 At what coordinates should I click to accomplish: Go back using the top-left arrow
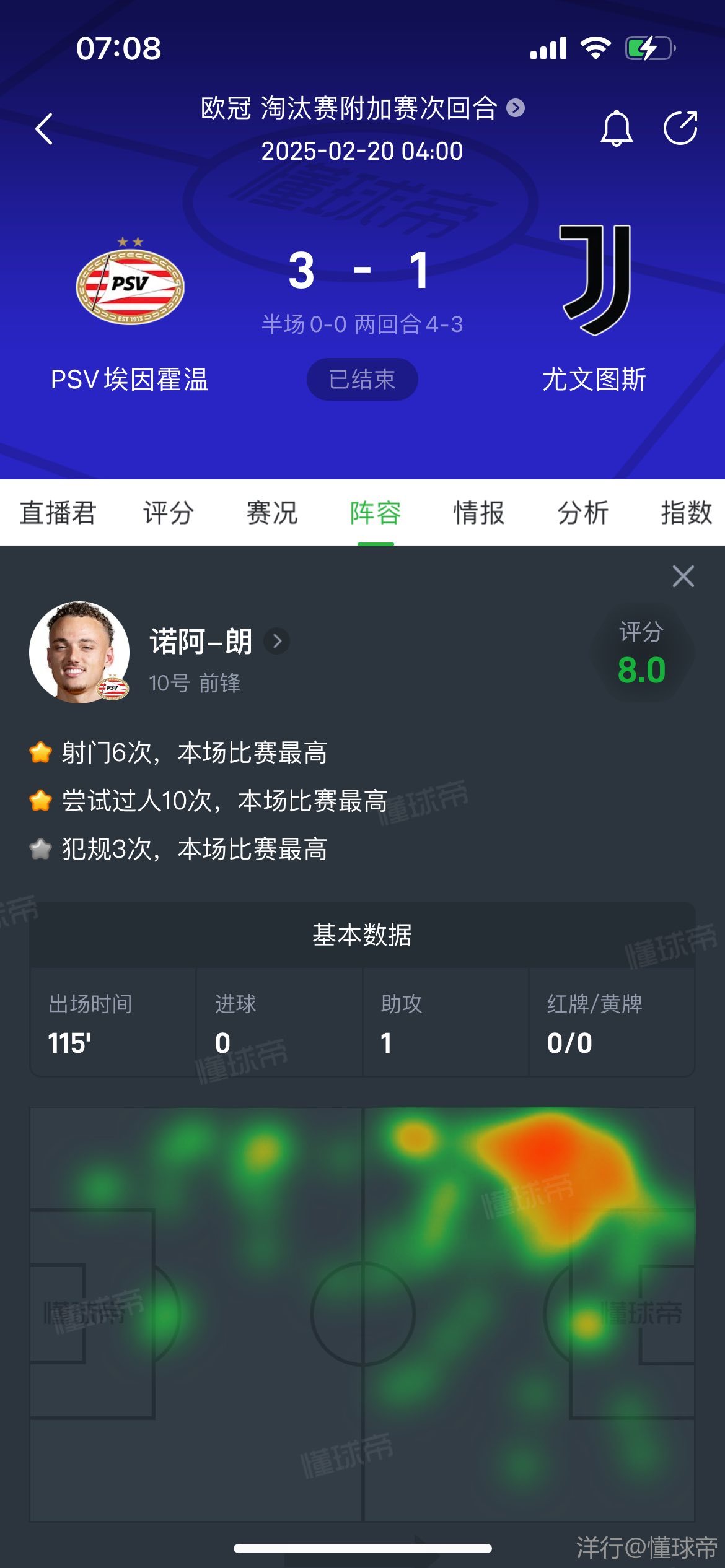pyautogui.click(x=44, y=129)
